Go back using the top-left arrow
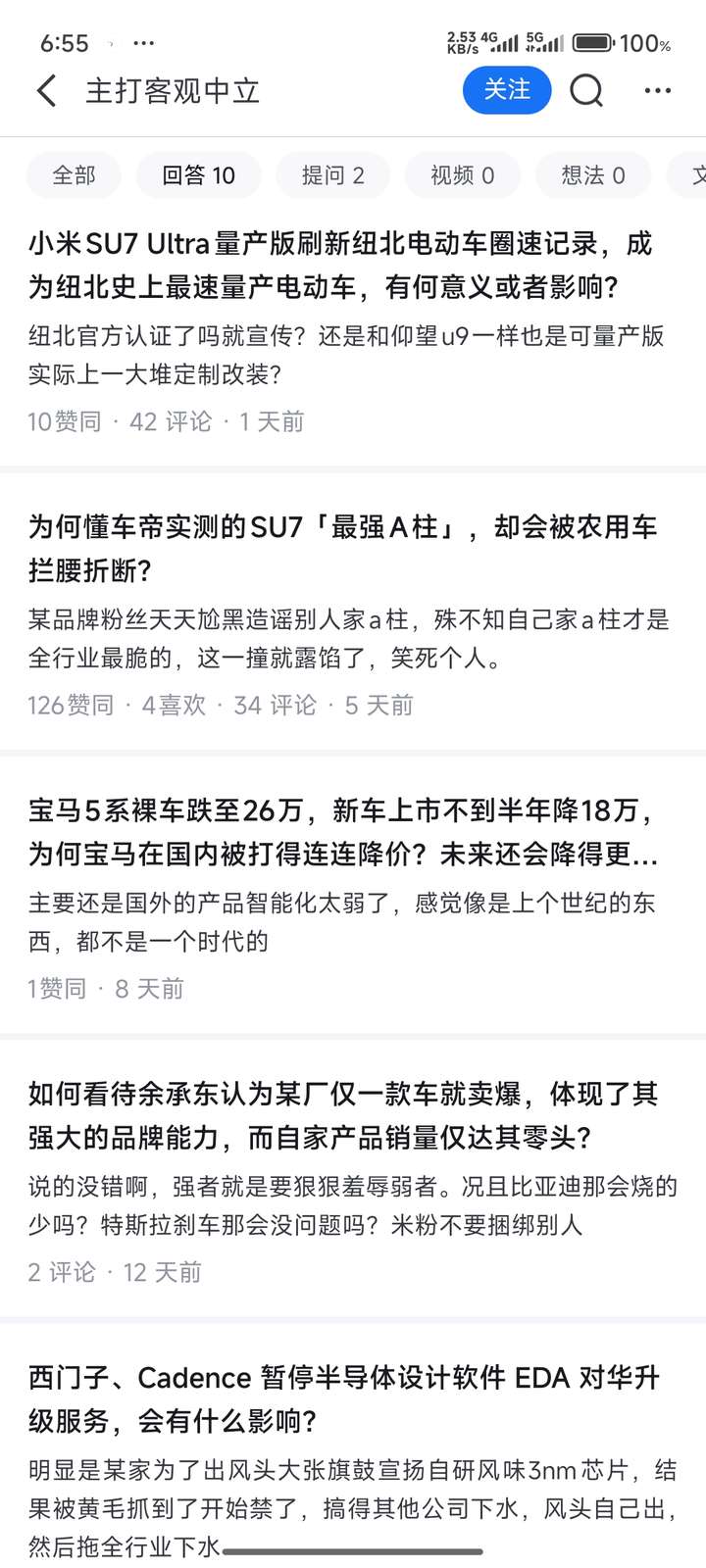 point(47,91)
